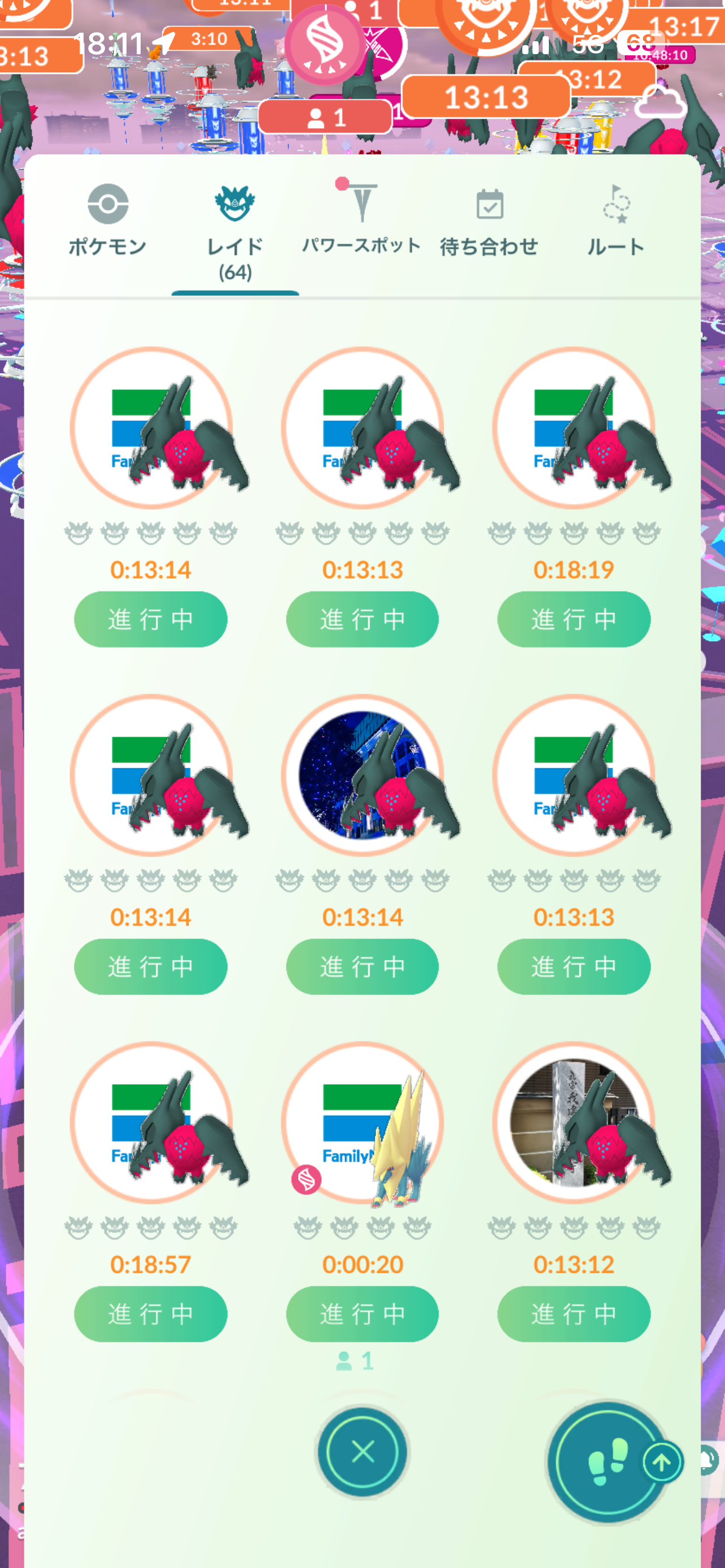725x1568 pixels.
Task: Open the raid at the stone monument gym
Action: coord(574,1123)
